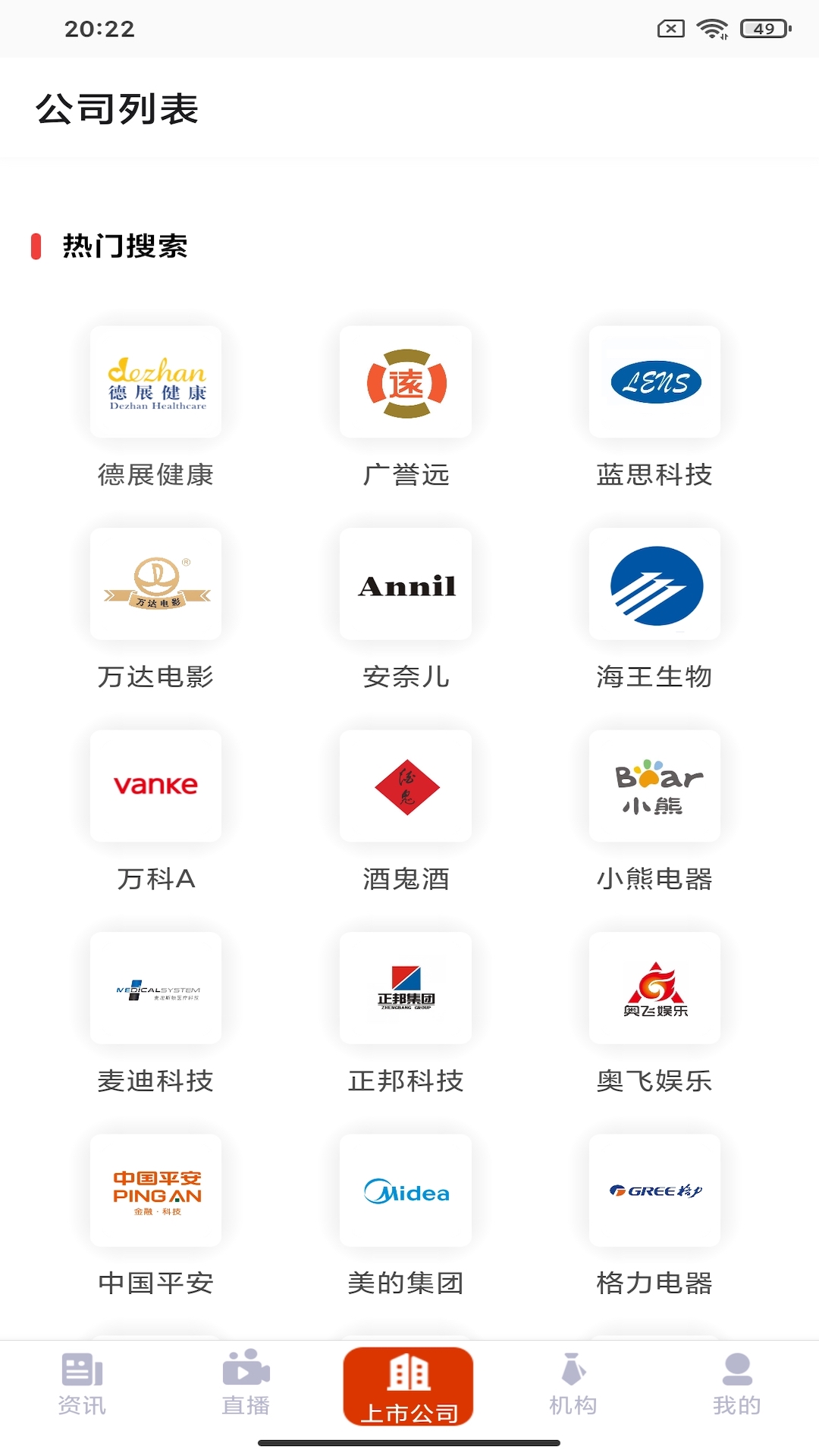Open company page for 奥飞娱乐
The image size is (819, 1456).
pyautogui.click(x=654, y=988)
